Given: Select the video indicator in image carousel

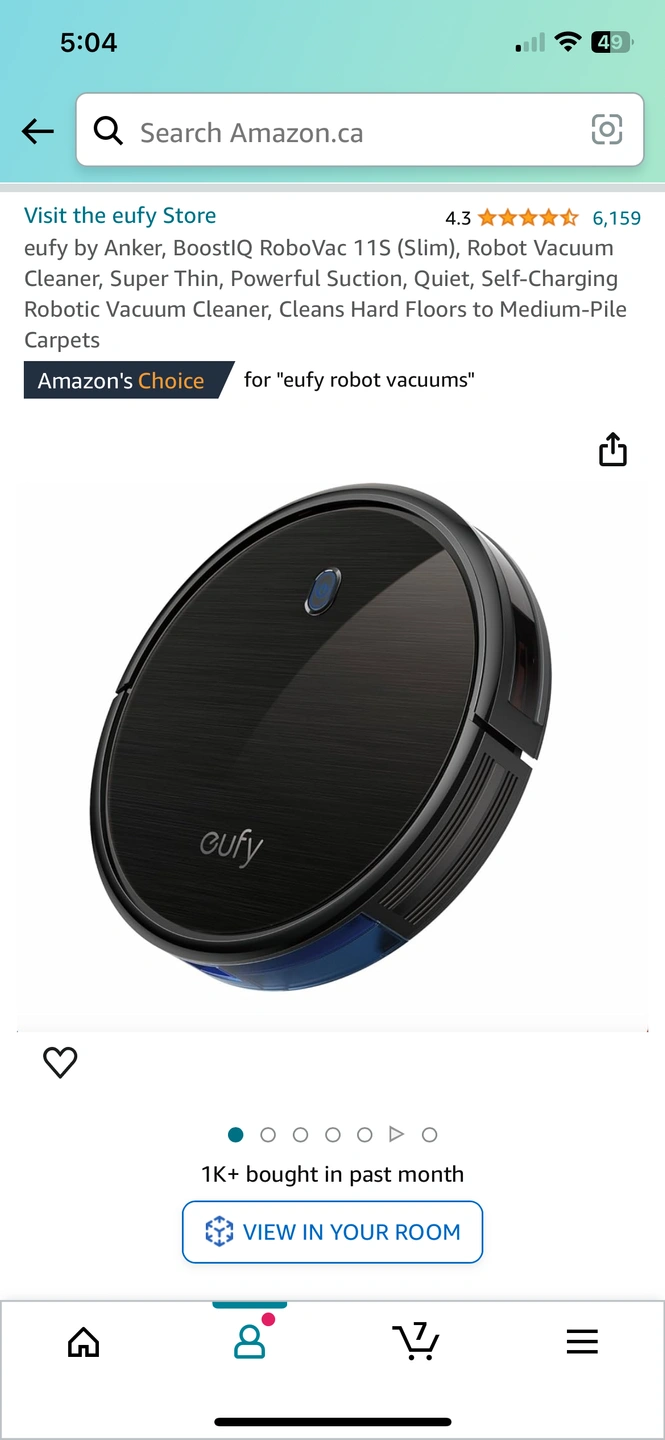Looking at the screenshot, I should (x=396, y=1134).
